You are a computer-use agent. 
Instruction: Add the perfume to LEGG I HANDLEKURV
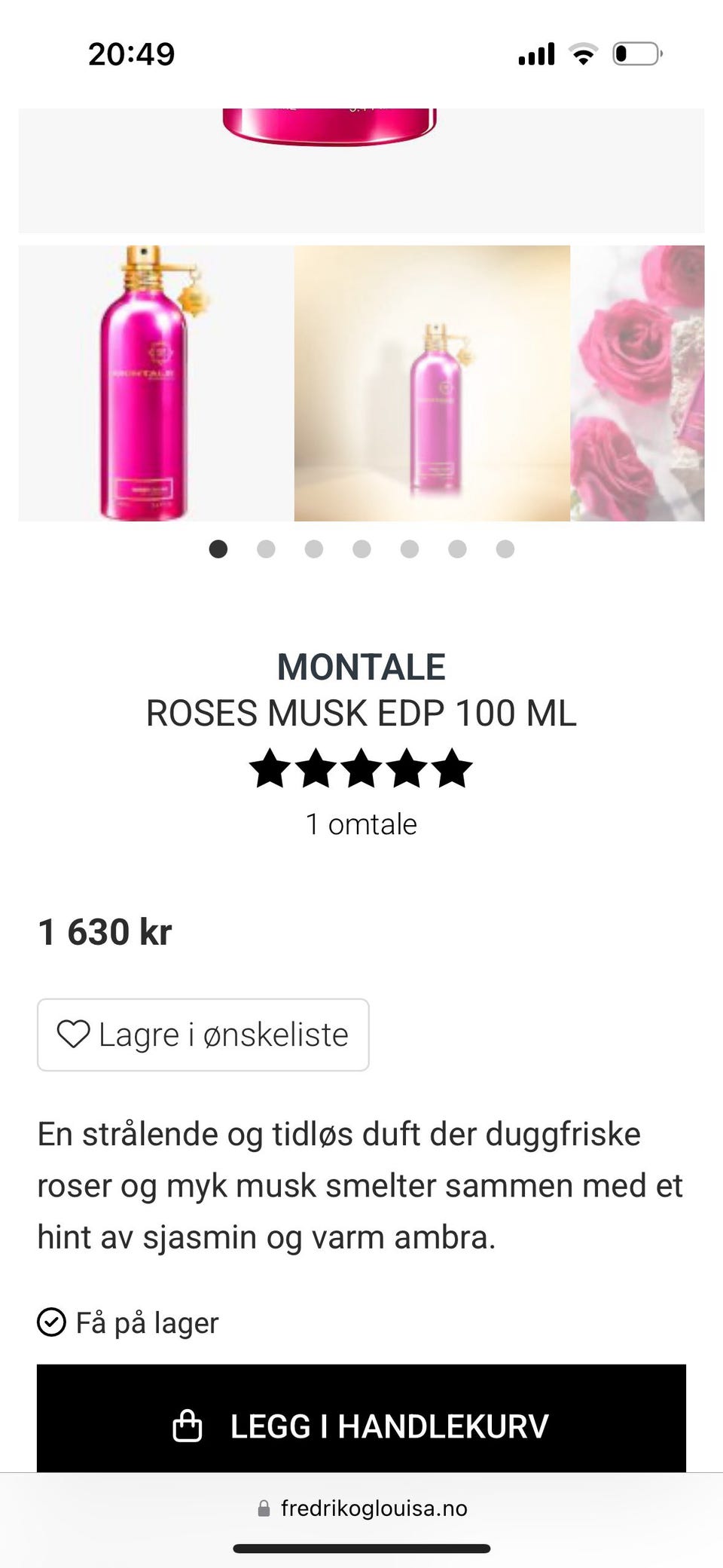[361, 1424]
